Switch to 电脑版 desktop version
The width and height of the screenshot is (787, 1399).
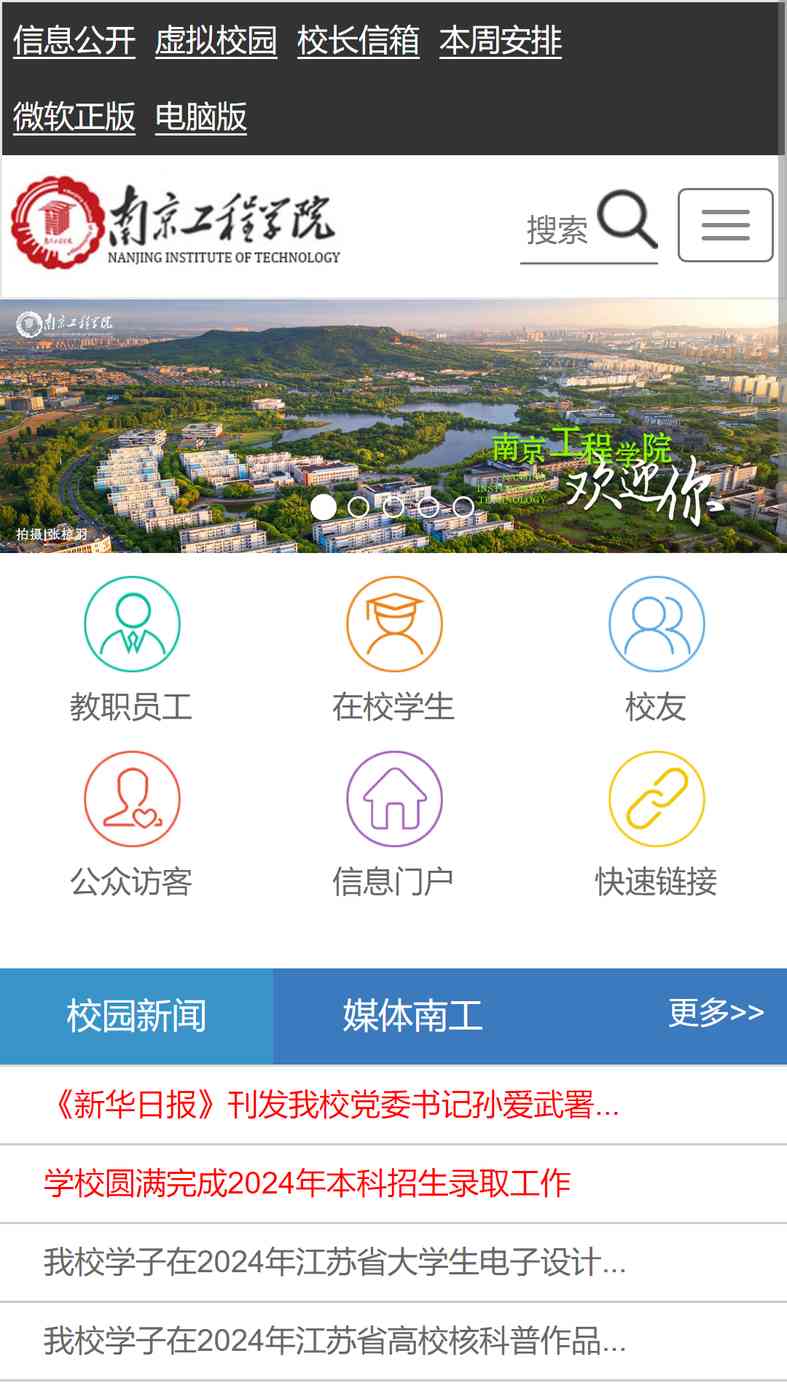201,117
